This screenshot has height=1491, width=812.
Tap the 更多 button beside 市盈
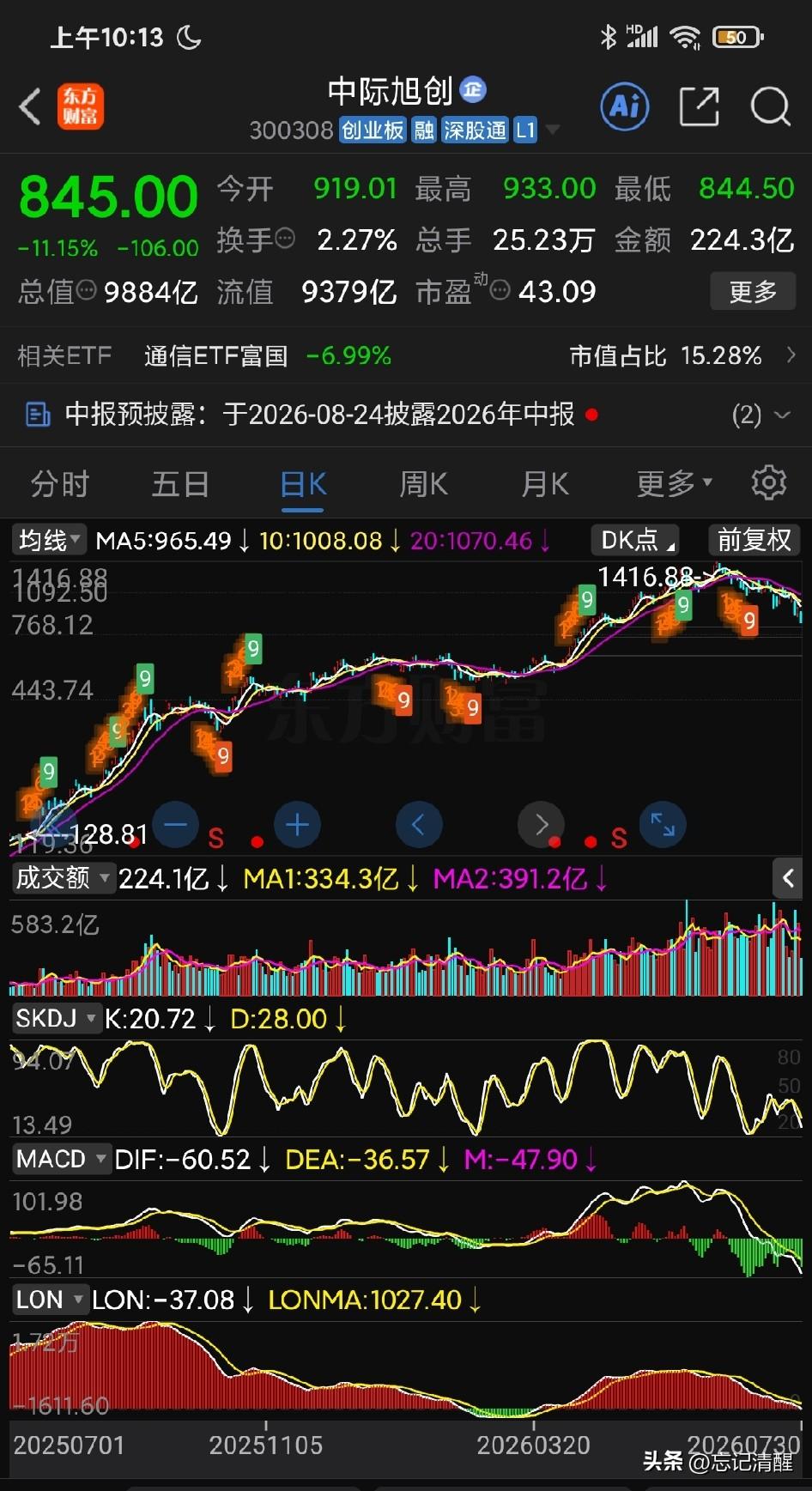753,292
